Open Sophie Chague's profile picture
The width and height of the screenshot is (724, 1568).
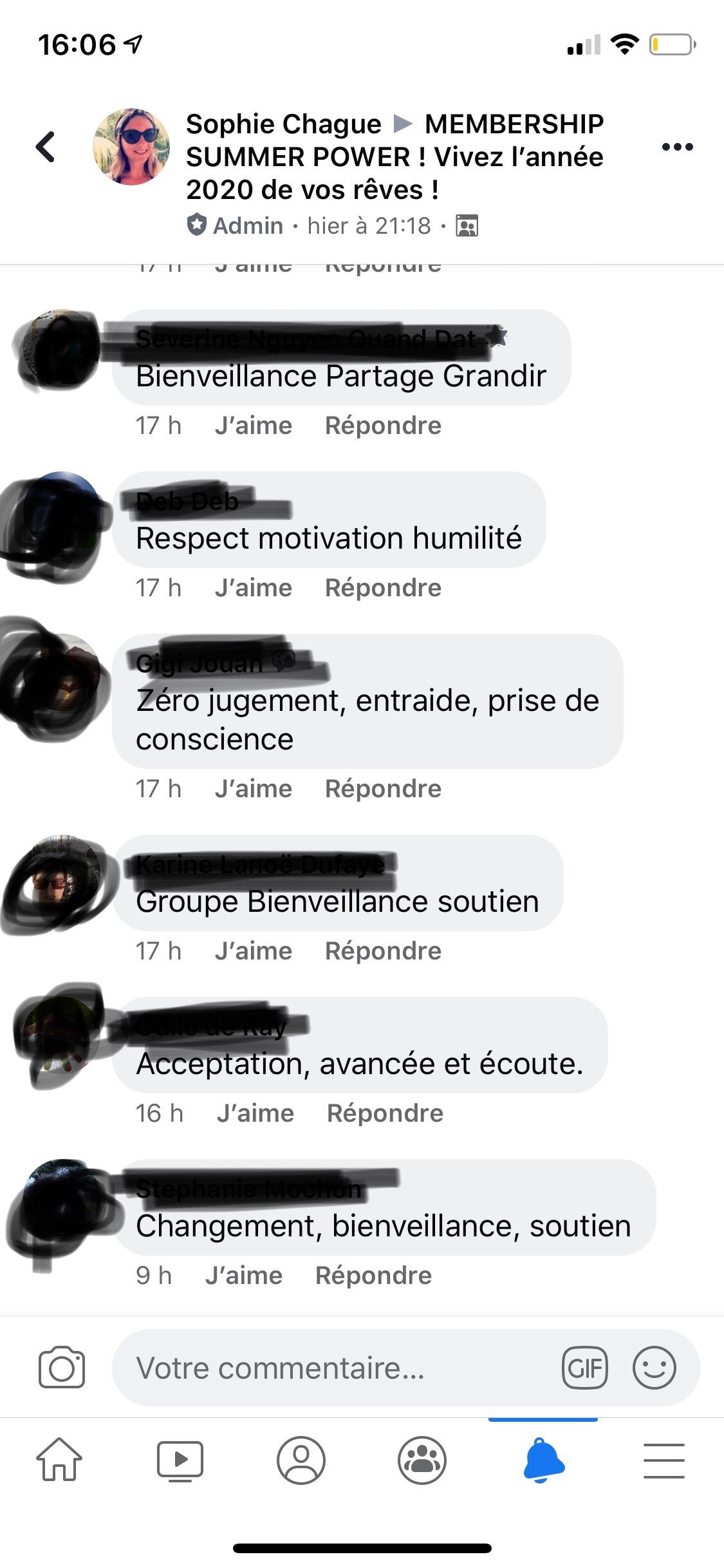point(131,147)
